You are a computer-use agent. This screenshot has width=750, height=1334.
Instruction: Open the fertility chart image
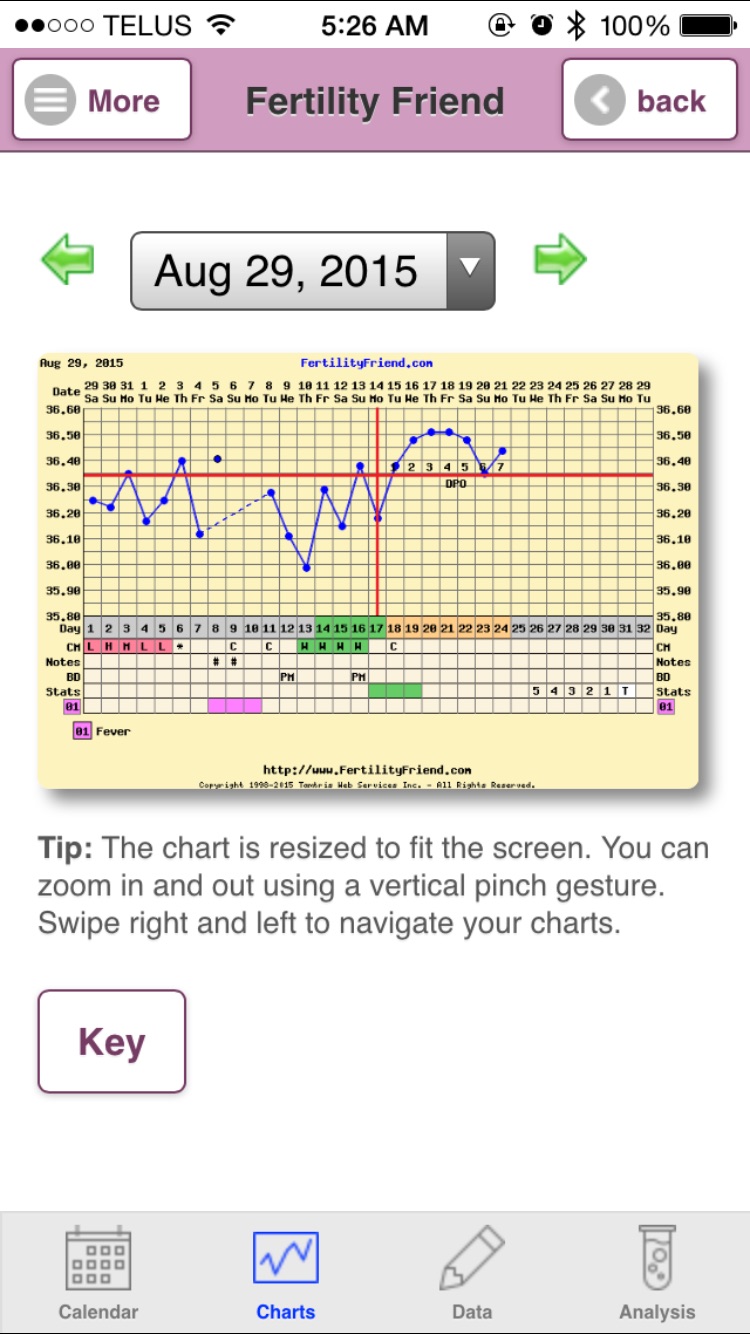pos(367,570)
